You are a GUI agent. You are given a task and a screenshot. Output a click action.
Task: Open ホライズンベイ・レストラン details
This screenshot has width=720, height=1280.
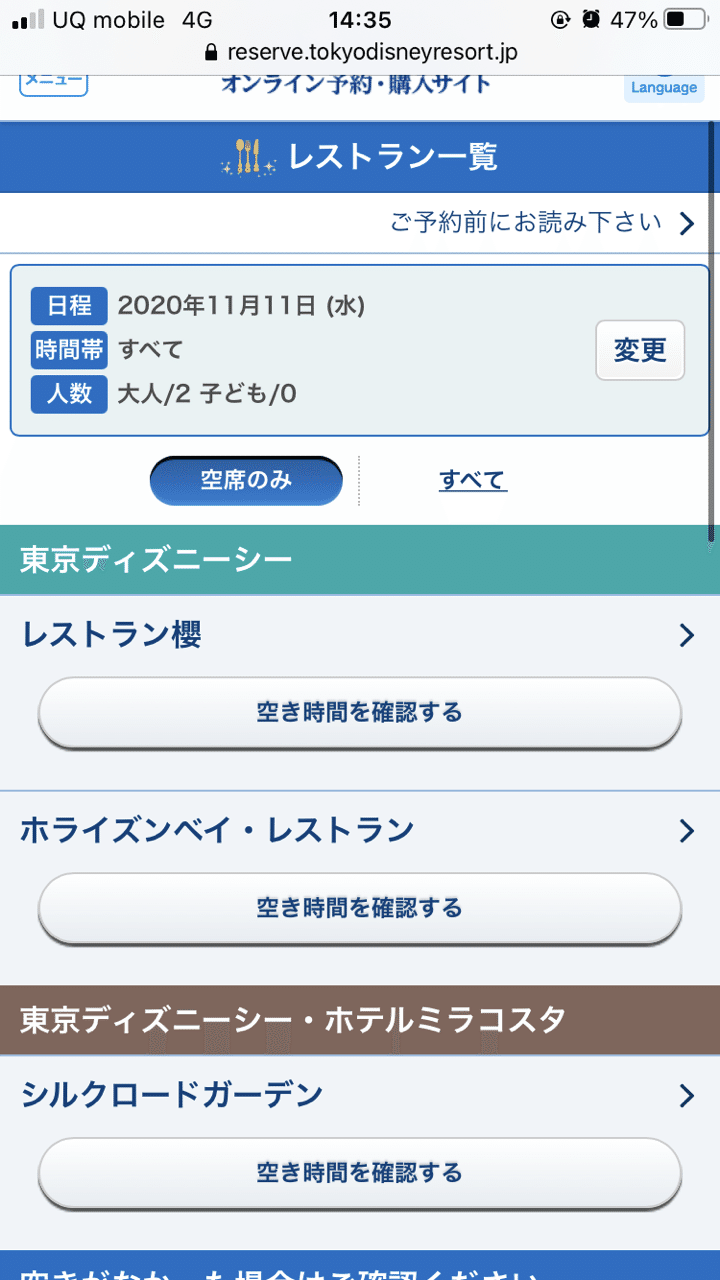click(x=359, y=830)
